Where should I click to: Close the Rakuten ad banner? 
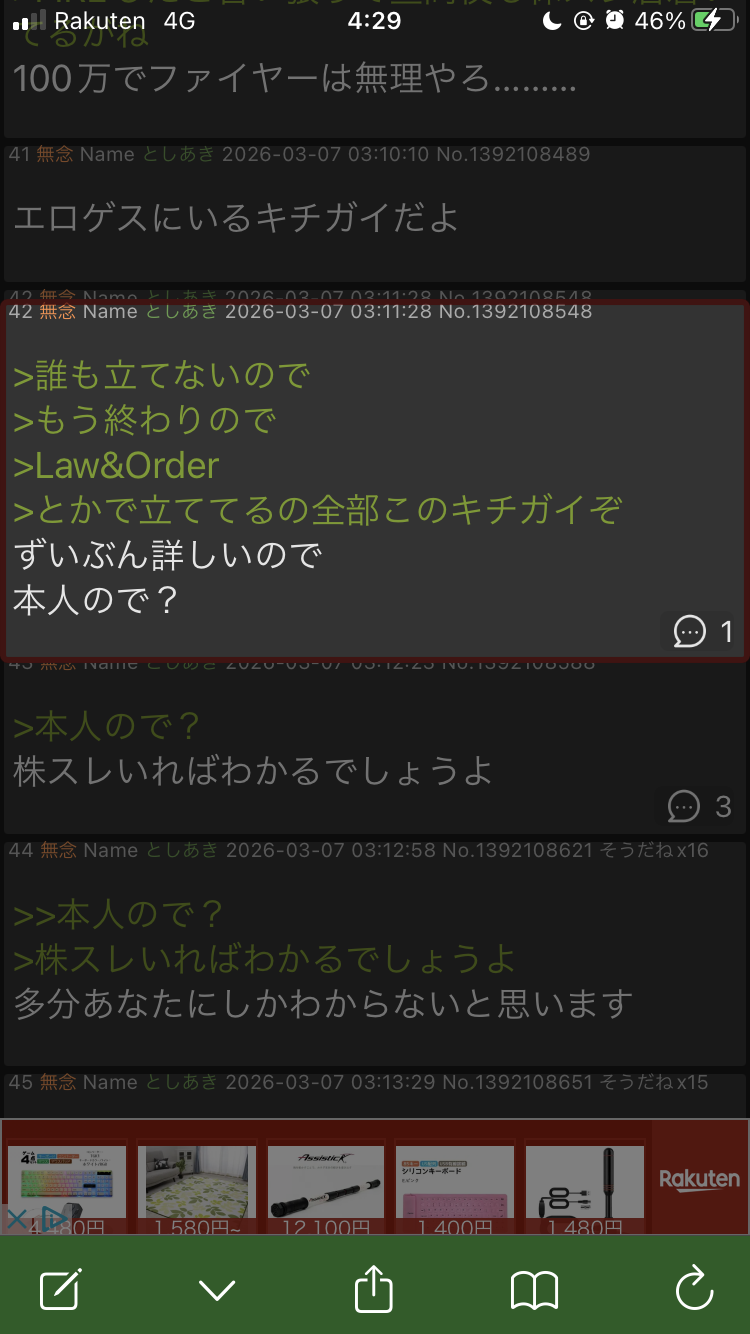point(17,1219)
